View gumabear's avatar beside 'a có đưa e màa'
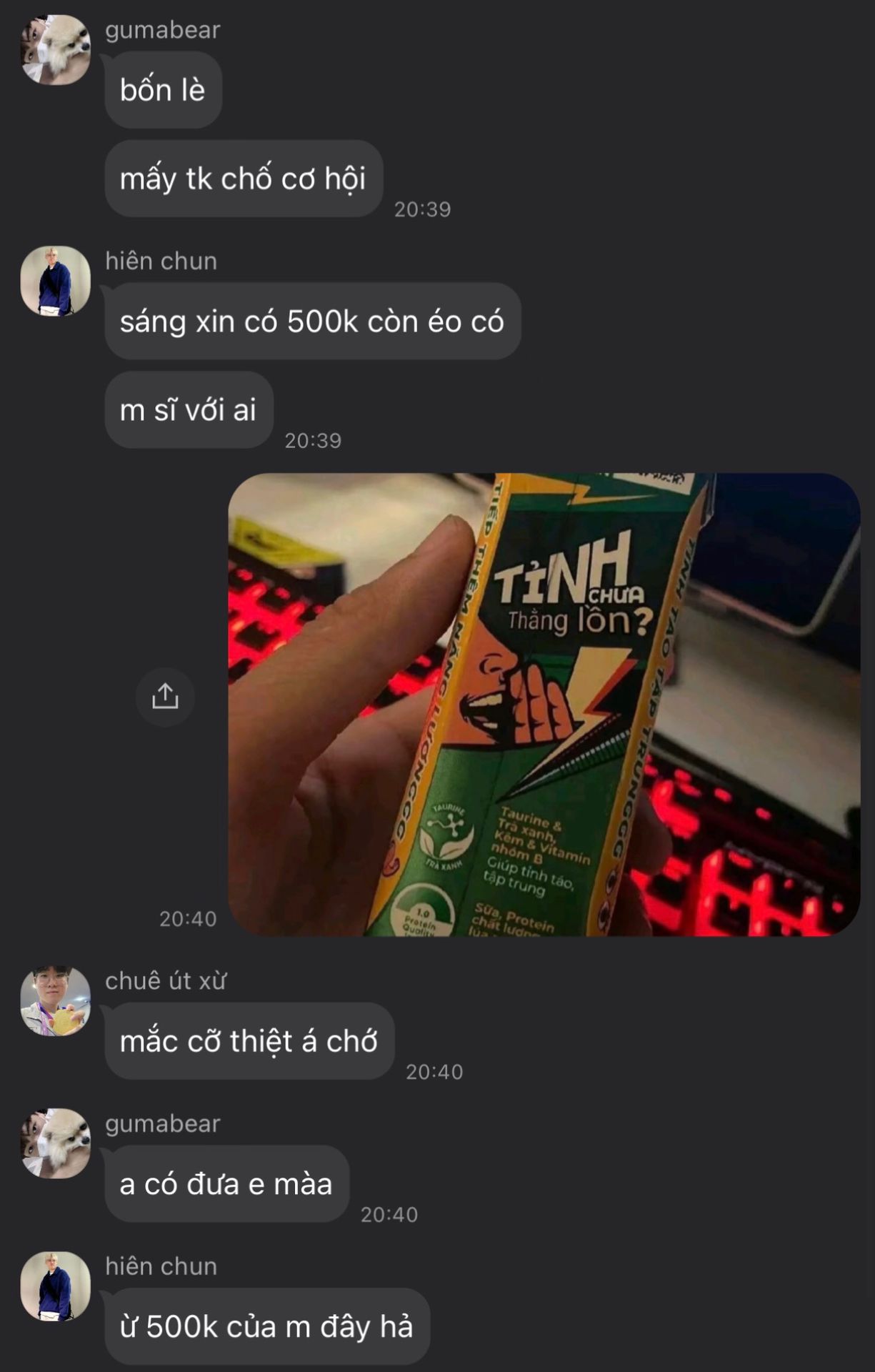Screen dimensions: 875x1372 pos(56,1143)
